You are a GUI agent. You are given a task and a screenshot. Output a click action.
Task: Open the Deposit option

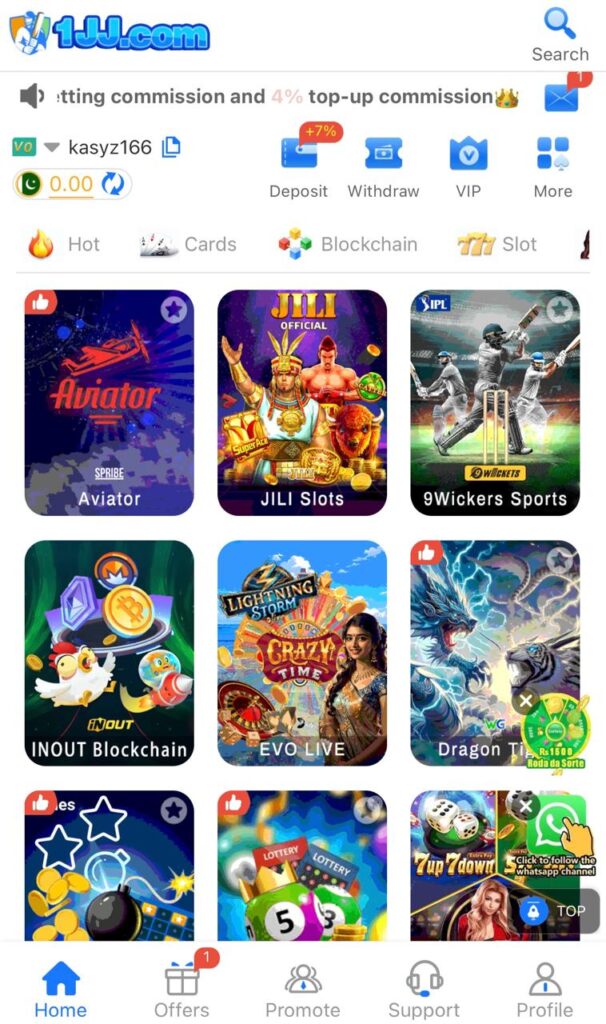coord(298,167)
